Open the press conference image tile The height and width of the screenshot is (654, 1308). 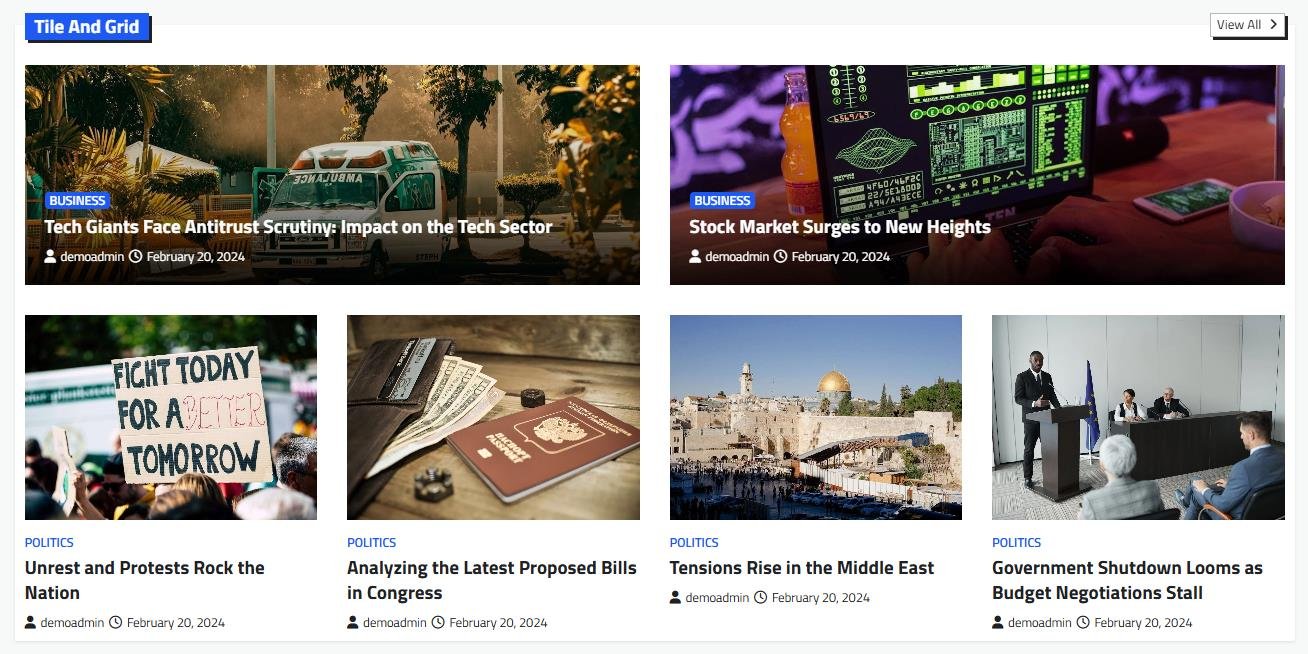[x=1138, y=417]
